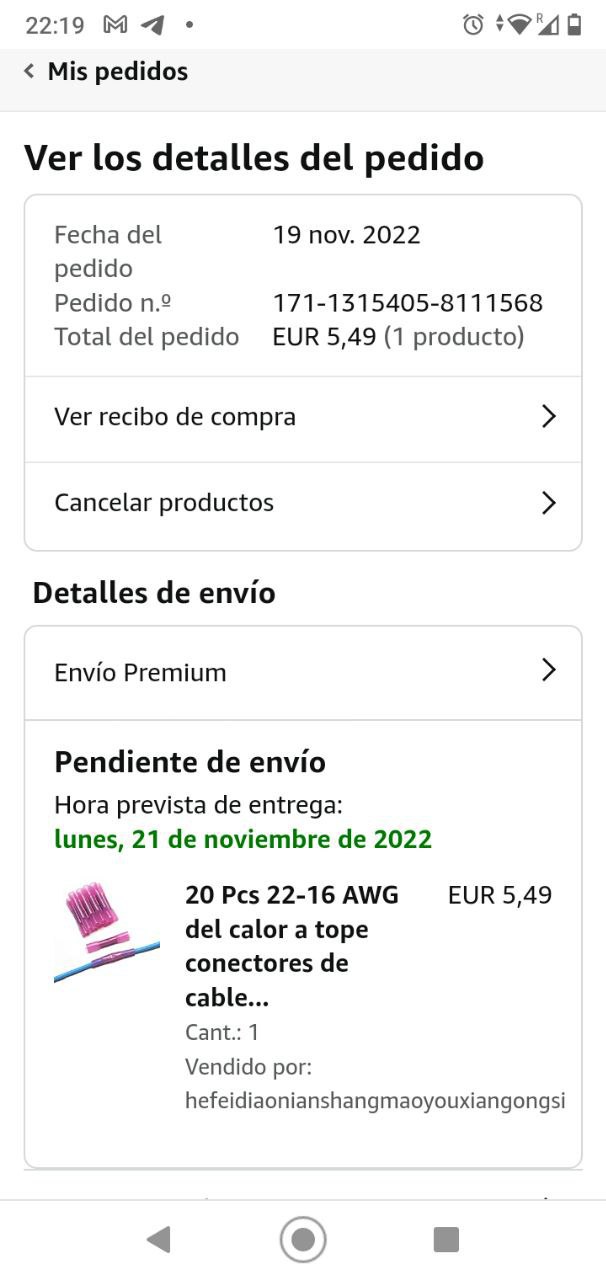This screenshot has width=606, height=1280.
Task: Open Envío Premium details
Action: point(302,672)
